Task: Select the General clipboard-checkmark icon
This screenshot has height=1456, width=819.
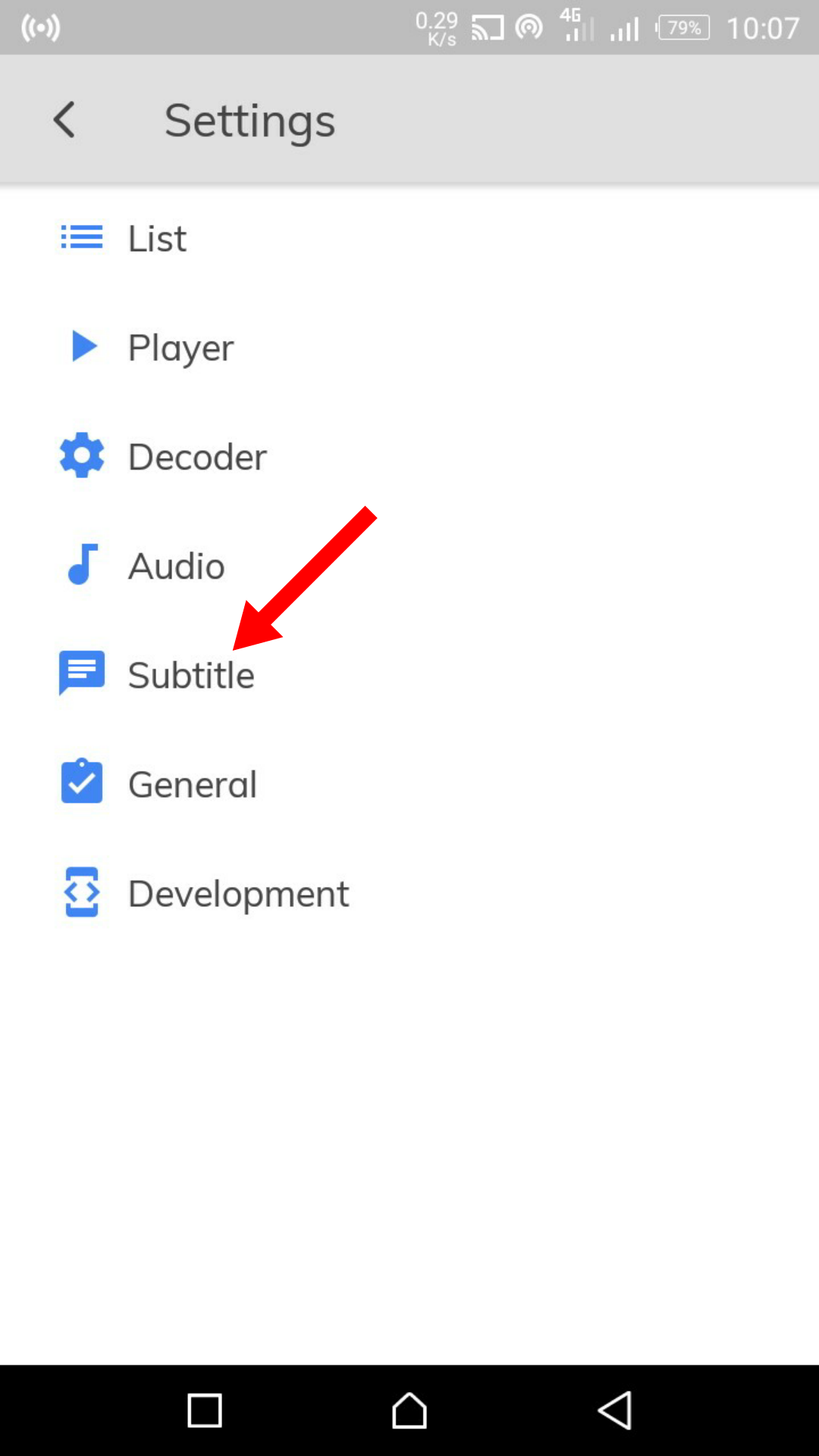Action: tap(81, 783)
